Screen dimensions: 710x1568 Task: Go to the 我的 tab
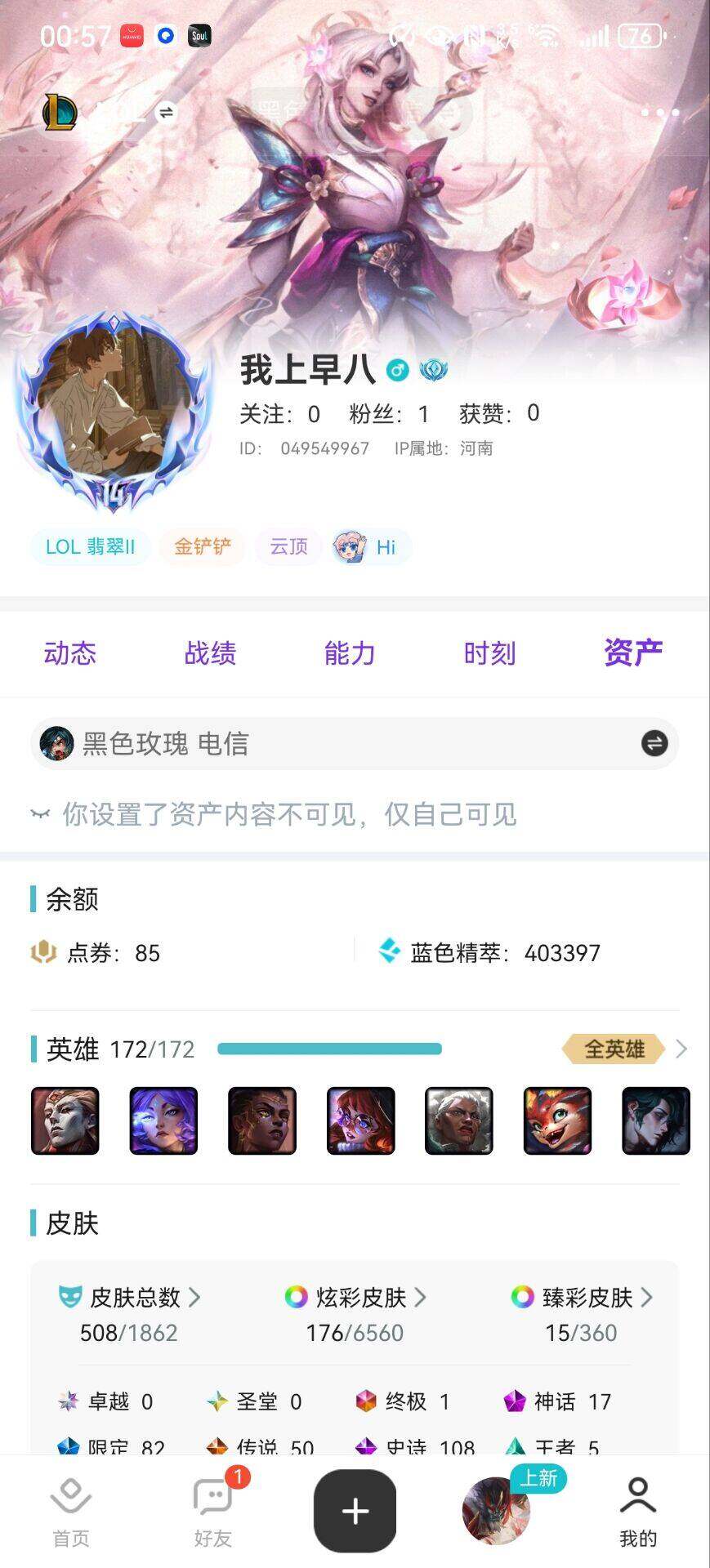point(638,1512)
